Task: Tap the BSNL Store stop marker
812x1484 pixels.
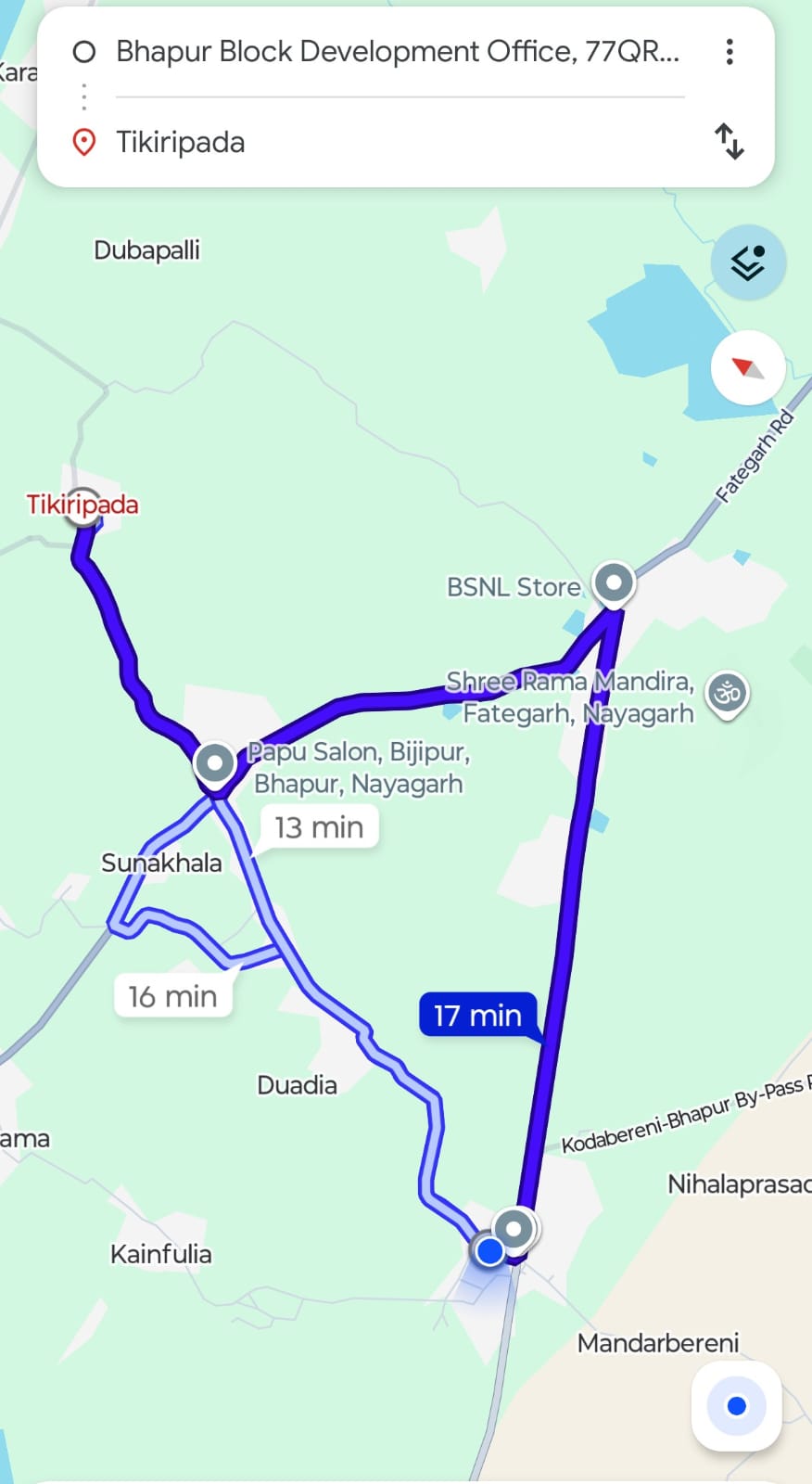Action: click(614, 583)
